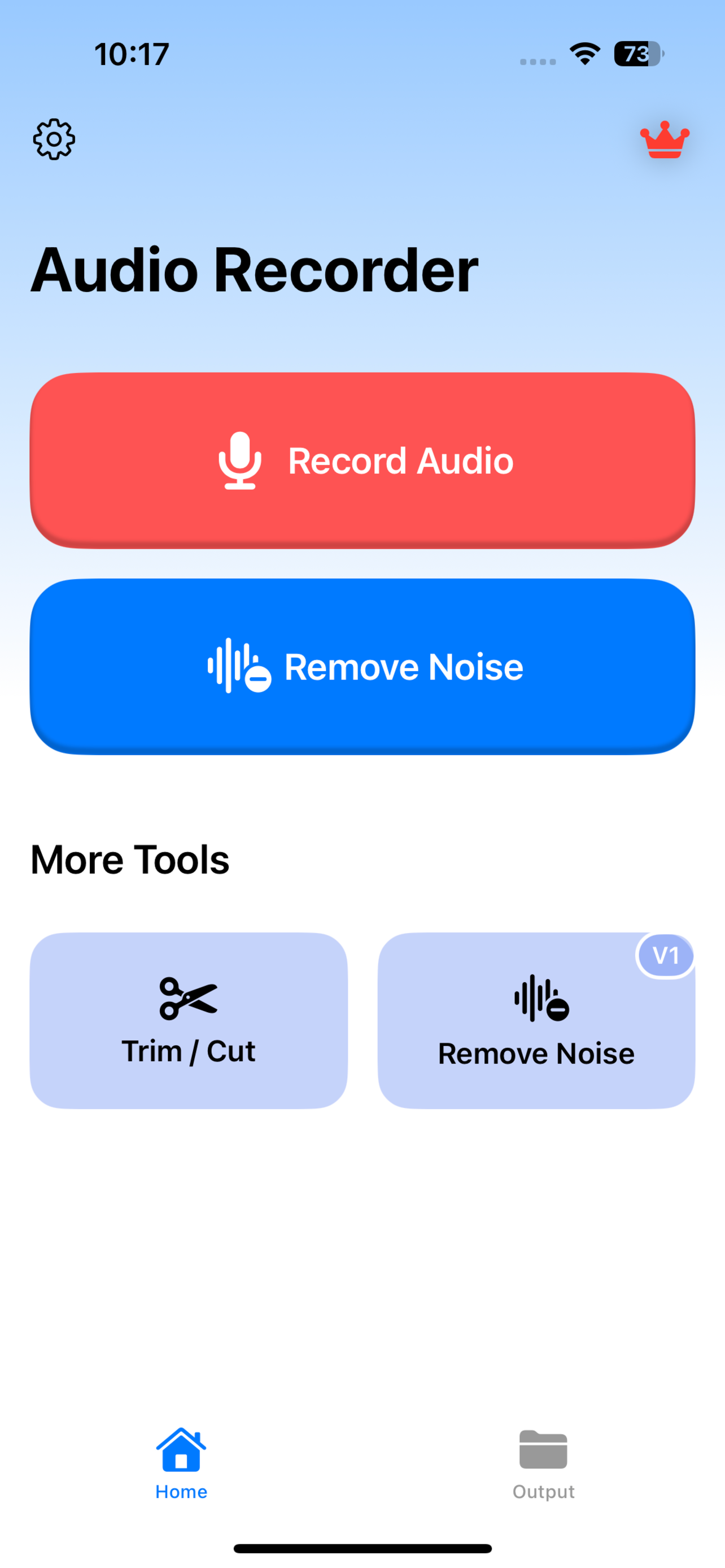Screen dimensions: 725x1568
Task: Switch to the Output tab
Action: (x=544, y=1473)
